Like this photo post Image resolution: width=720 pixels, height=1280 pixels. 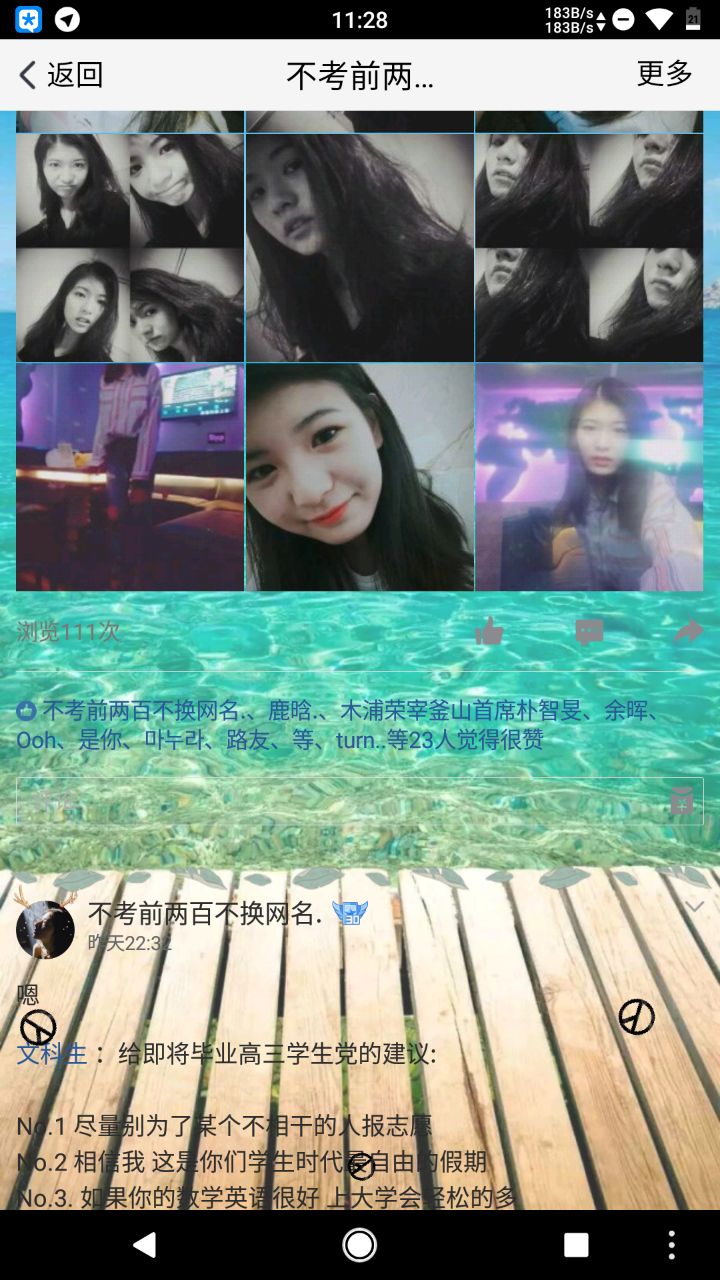[489, 631]
